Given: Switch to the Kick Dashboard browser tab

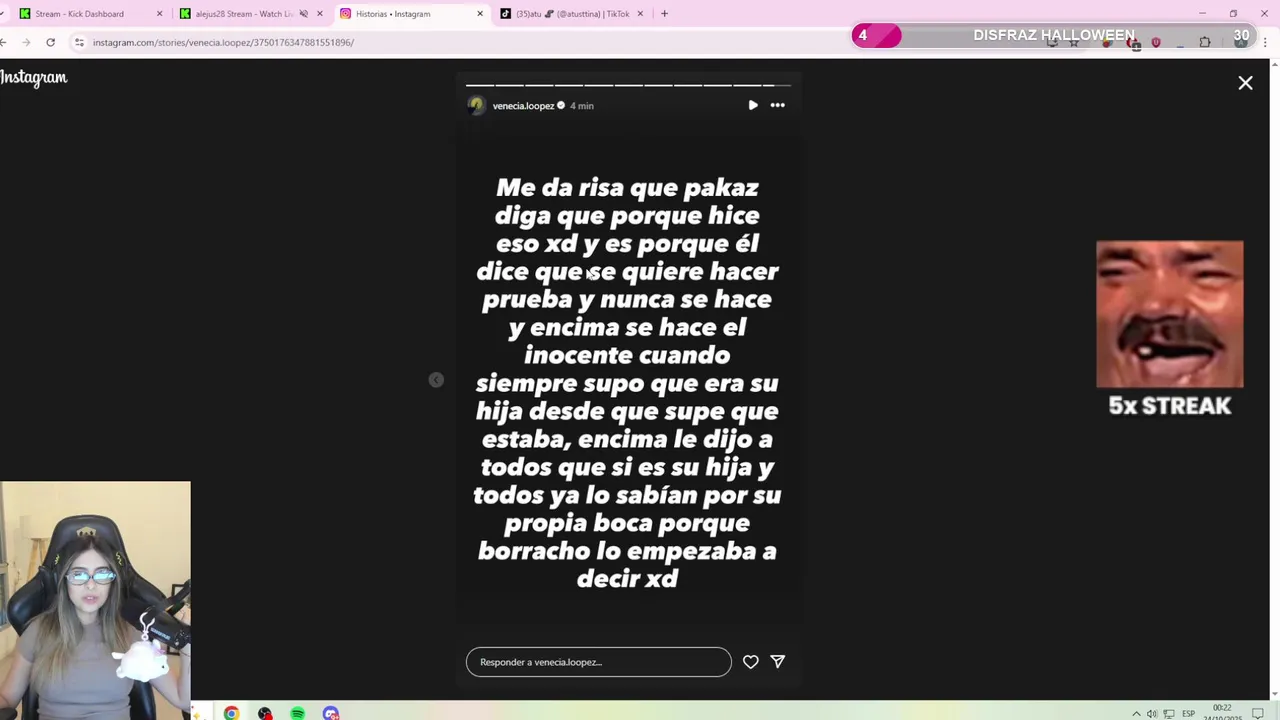Looking at the screenshot, I should [x=80, y=14].
